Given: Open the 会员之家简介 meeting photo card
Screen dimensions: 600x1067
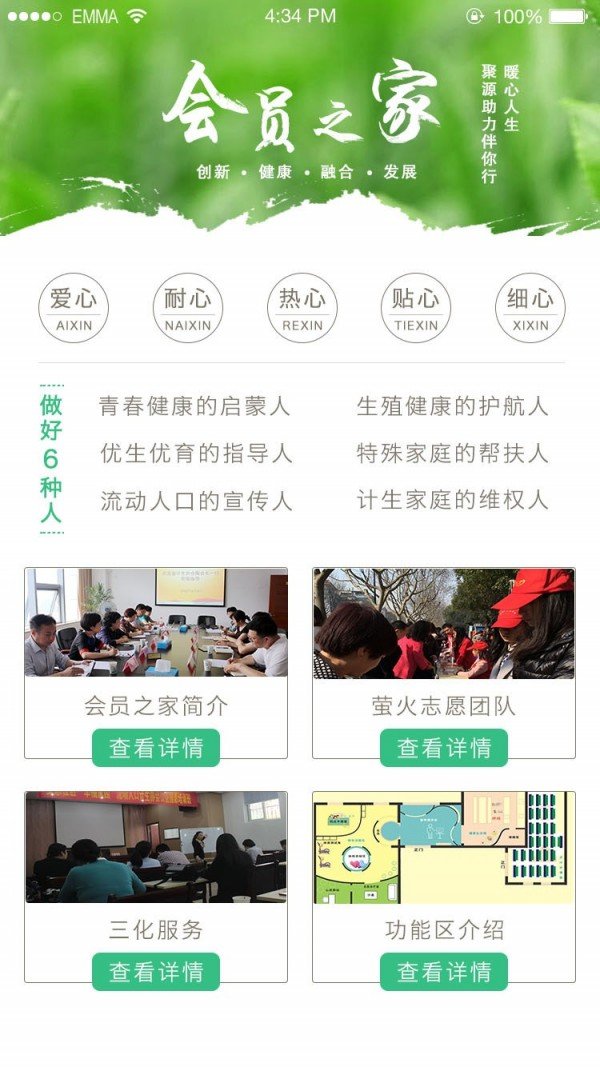Looking at the screenshot, I should [156, 623].
